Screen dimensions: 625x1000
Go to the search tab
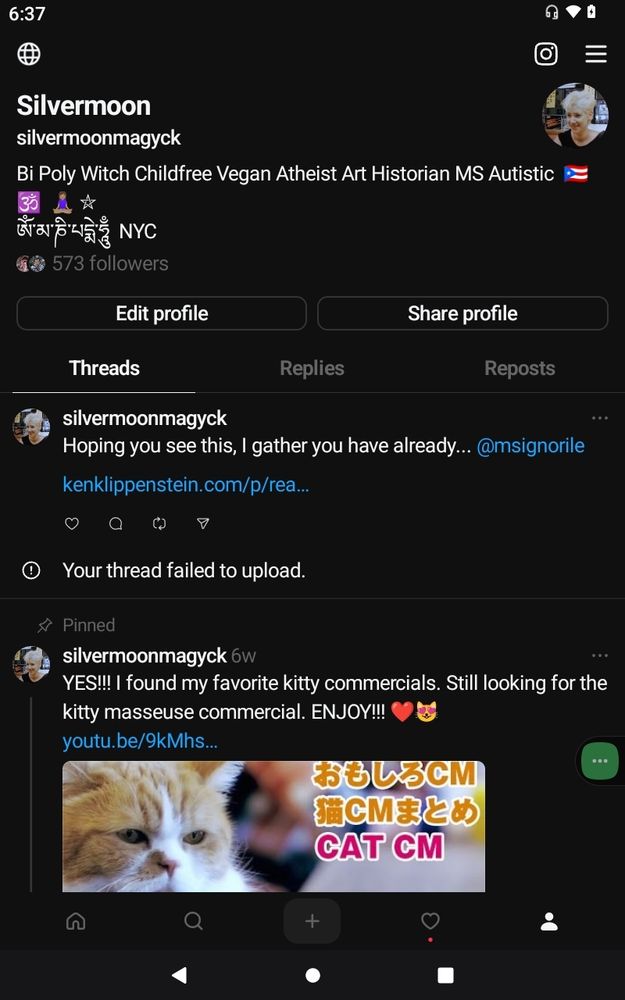coord(194,921)
